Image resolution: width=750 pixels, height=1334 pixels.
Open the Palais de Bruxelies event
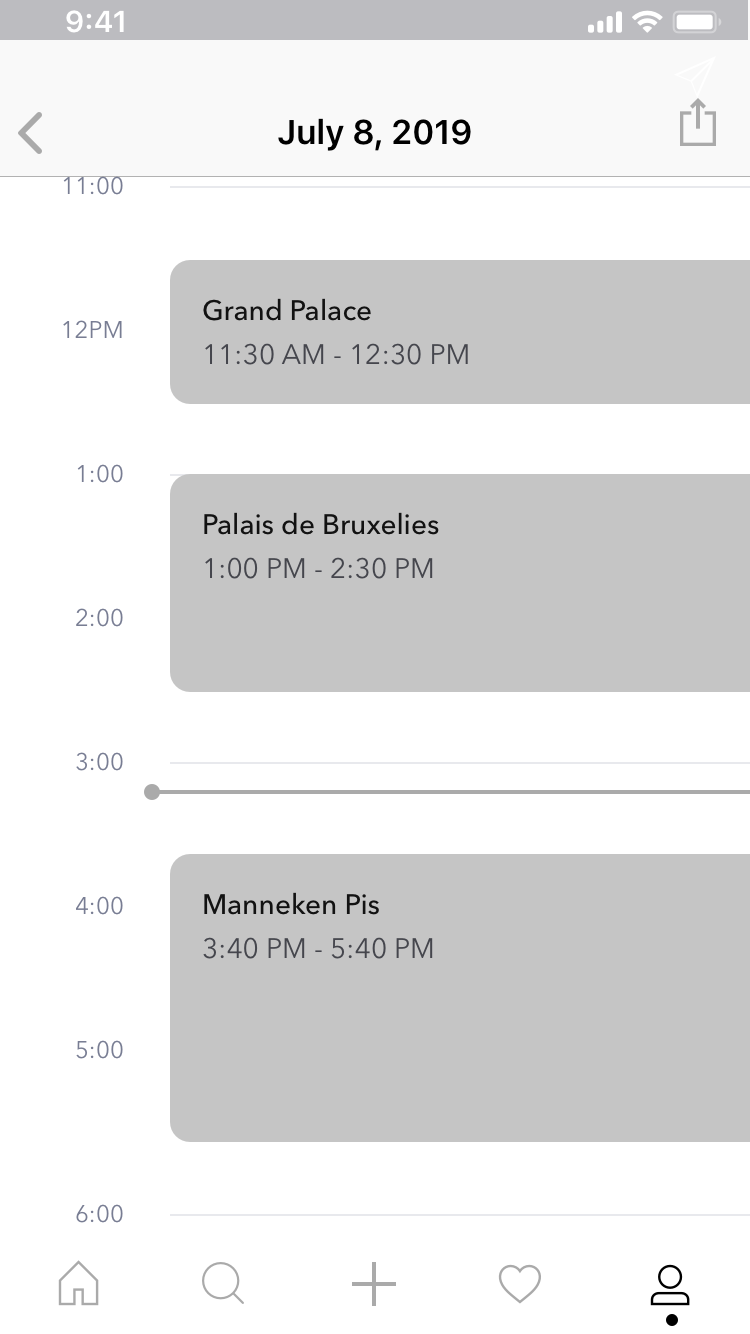point(460,583)
